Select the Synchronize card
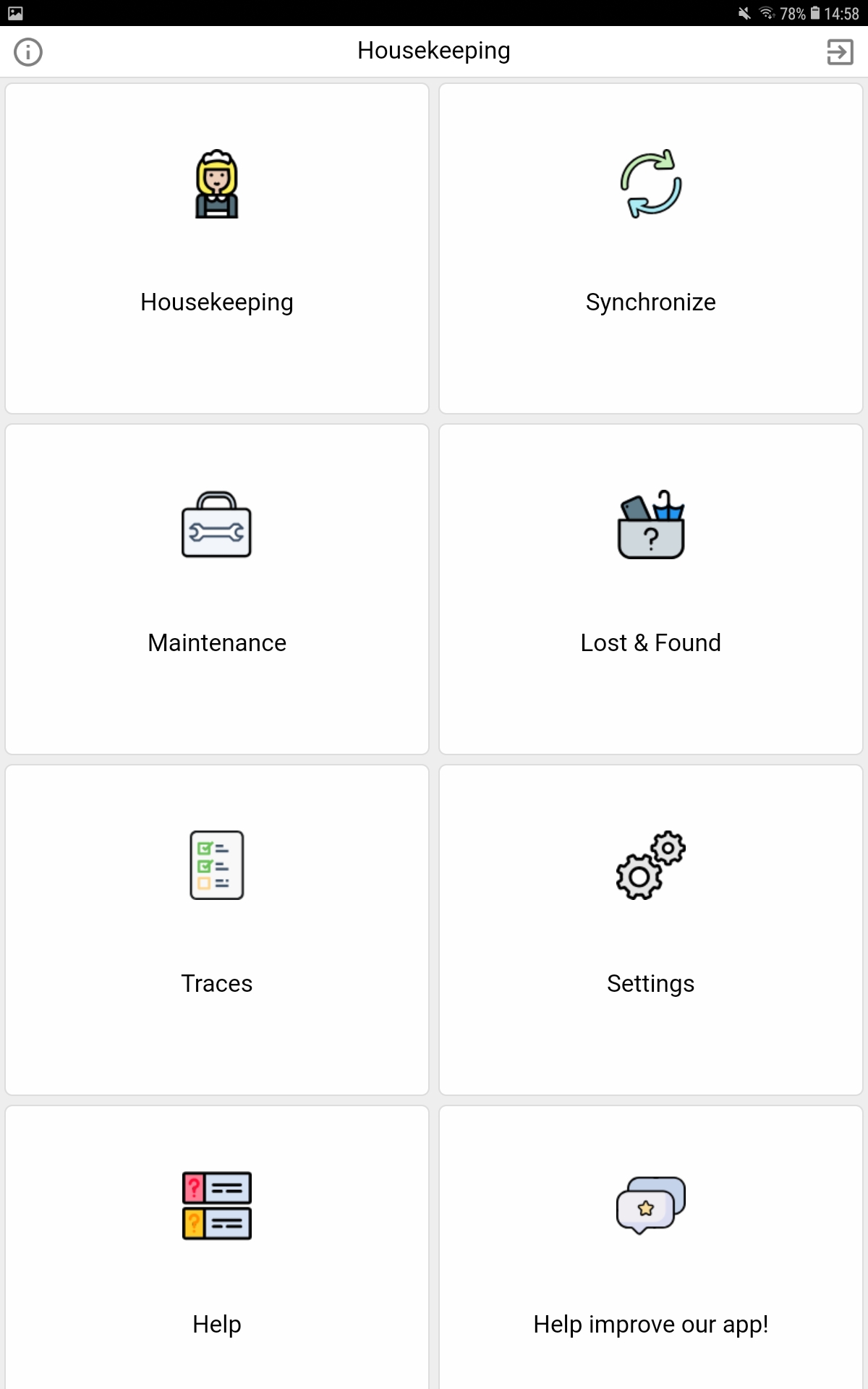868x1389 pixels. [651, 249]
